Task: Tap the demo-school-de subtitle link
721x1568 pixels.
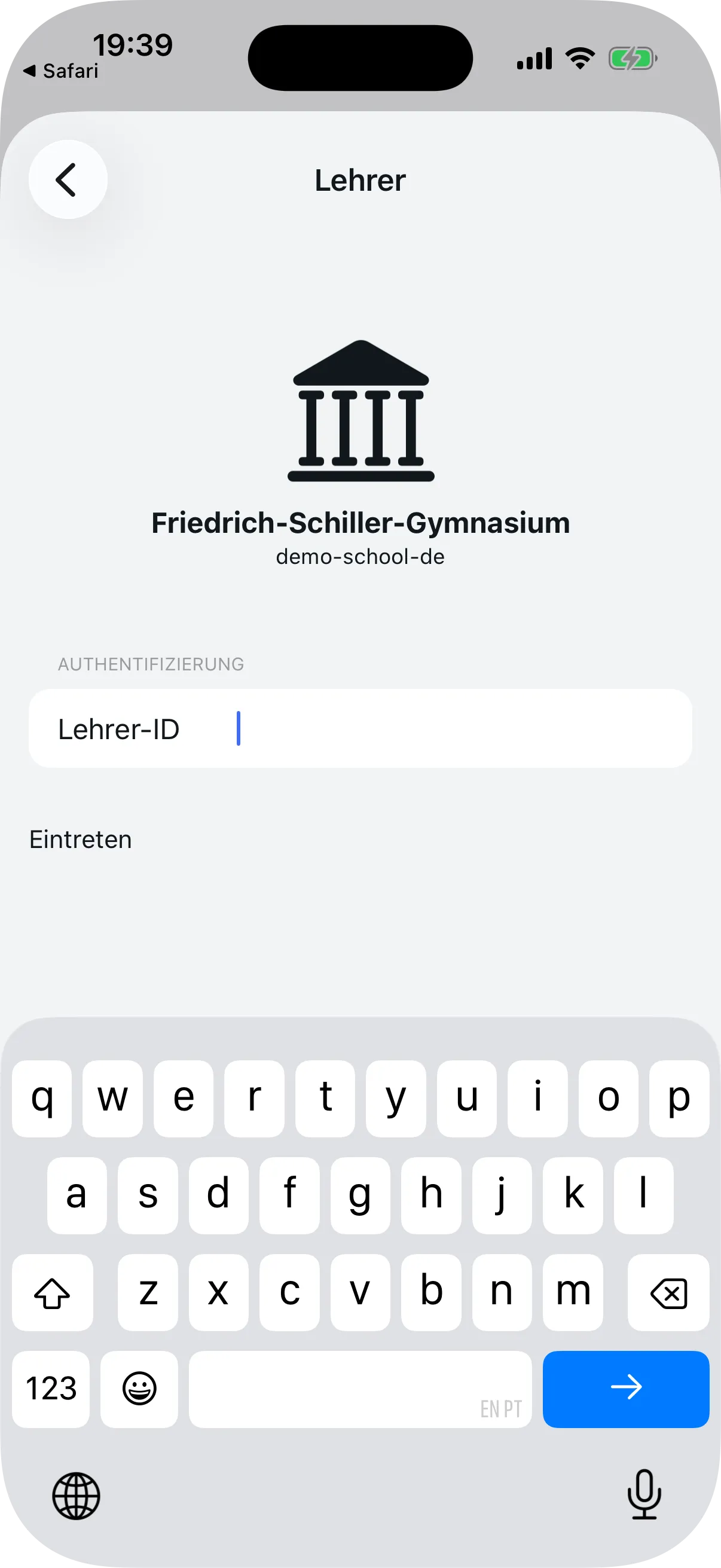Action: tap(361, 556)
